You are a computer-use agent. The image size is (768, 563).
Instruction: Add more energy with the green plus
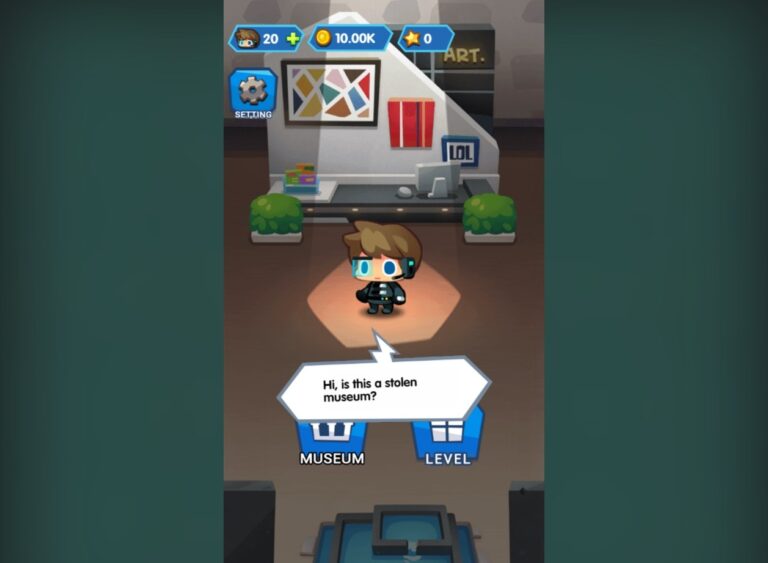pyautogui.click(x=293, y=39)
